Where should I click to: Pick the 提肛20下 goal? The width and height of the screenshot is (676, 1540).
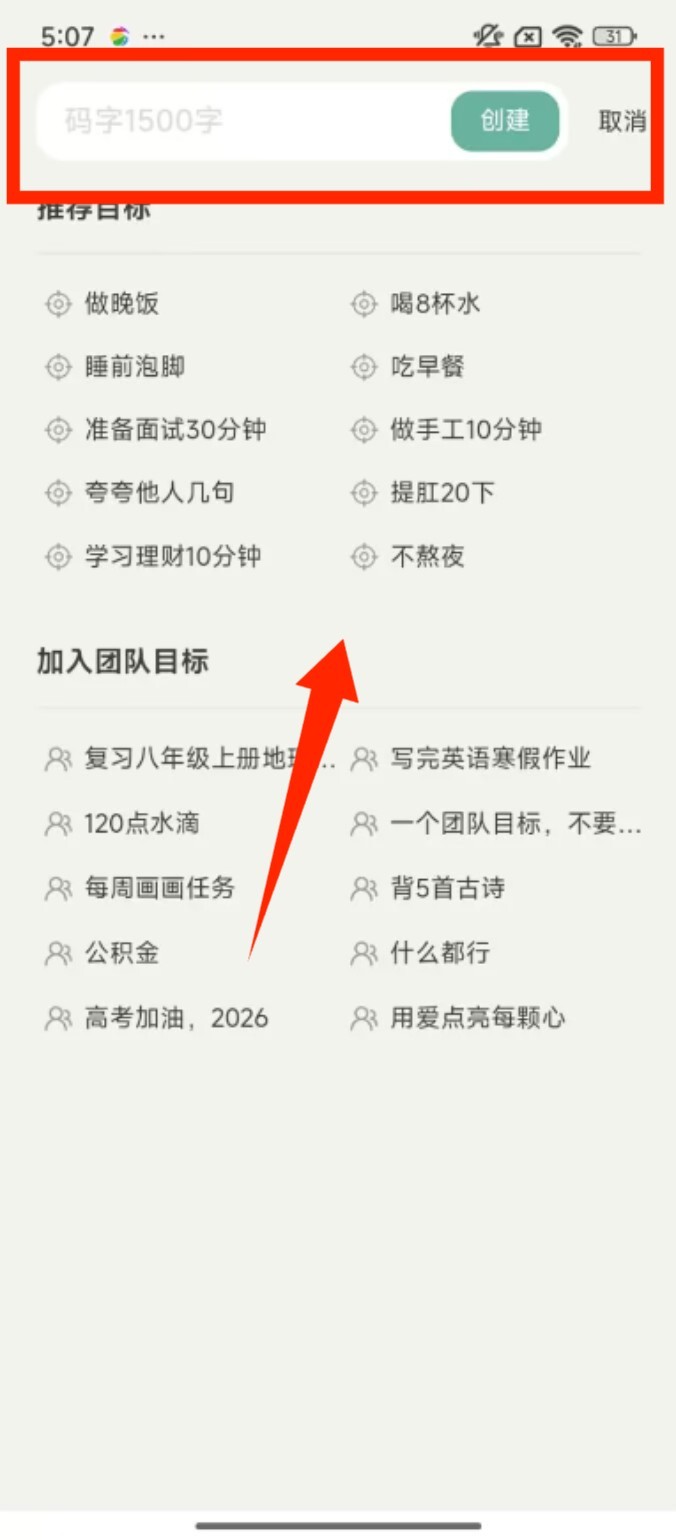pyautogui.click(x=442, y=493)
